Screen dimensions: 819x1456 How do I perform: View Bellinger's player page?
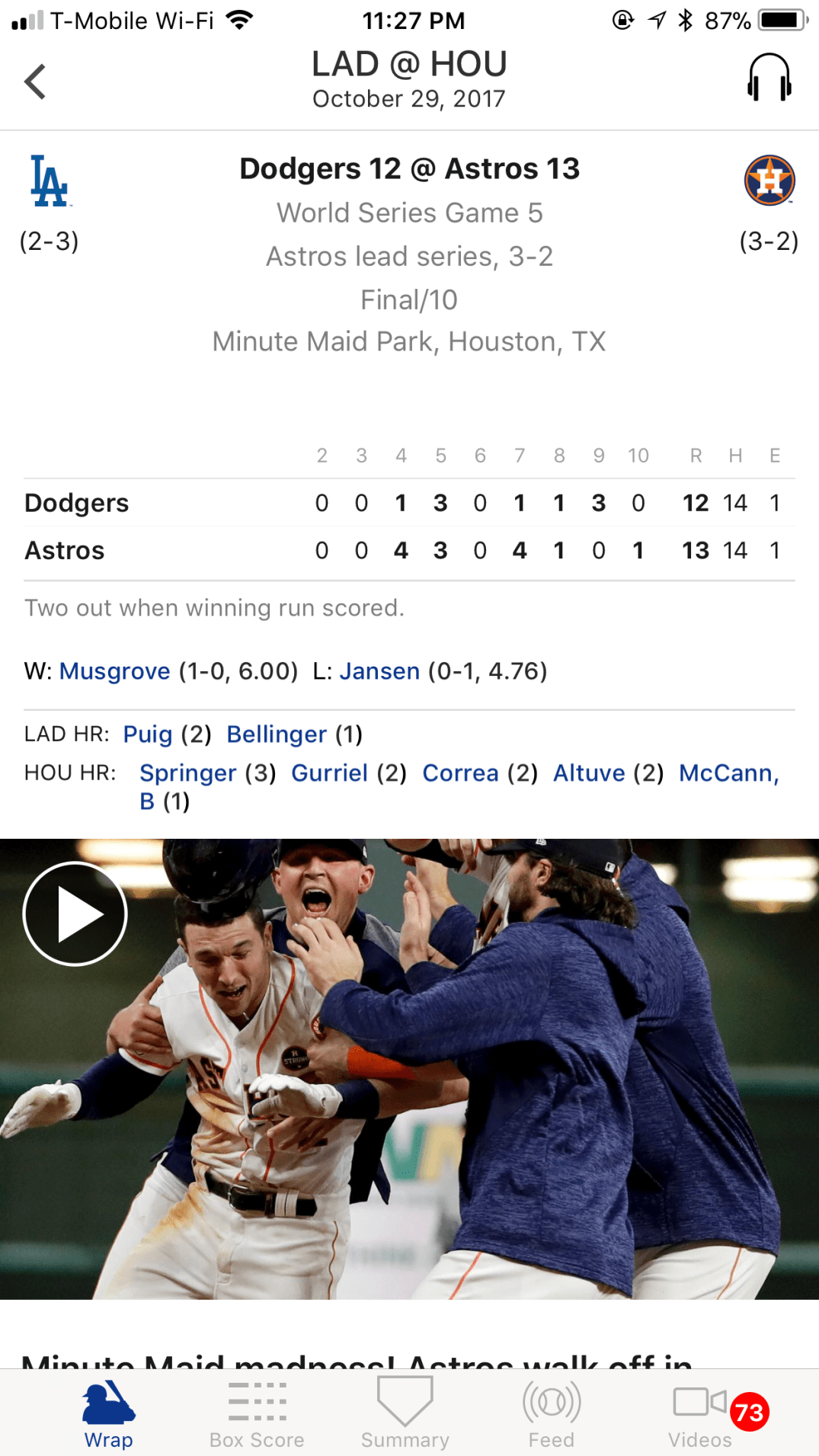277,734
